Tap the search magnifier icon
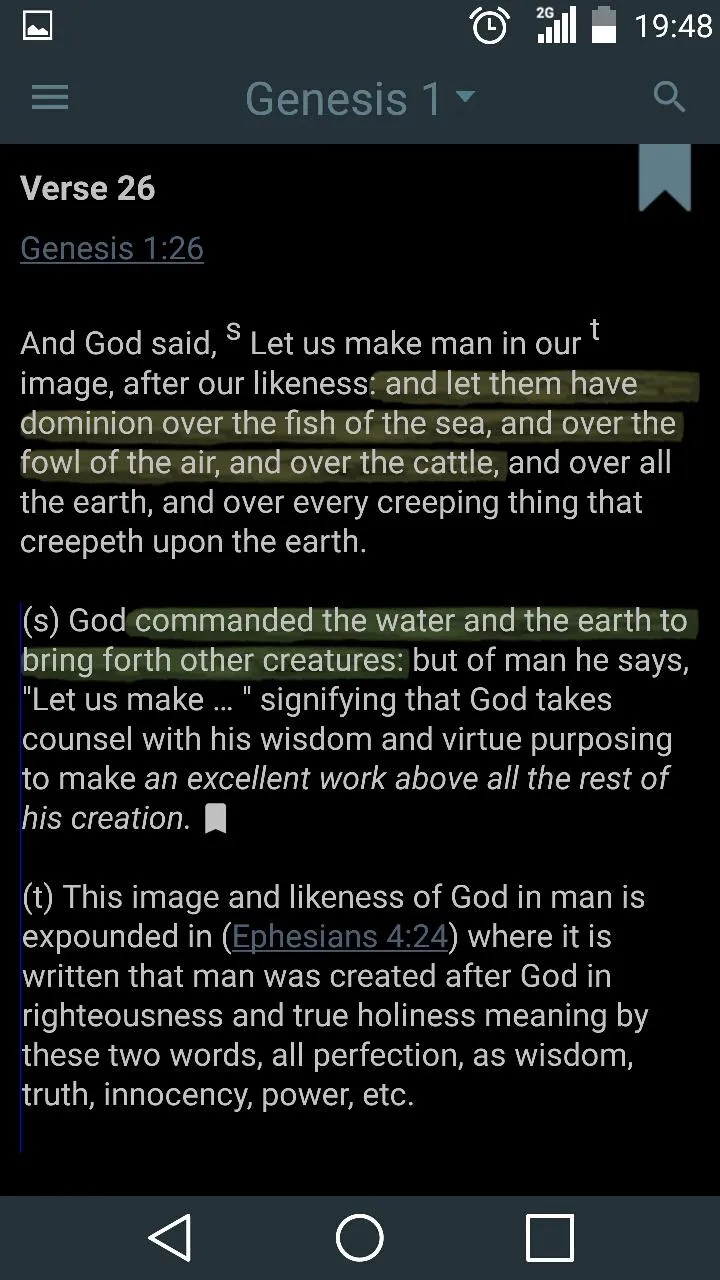This screenshot has width=720, height=1280. pos(669,97)
